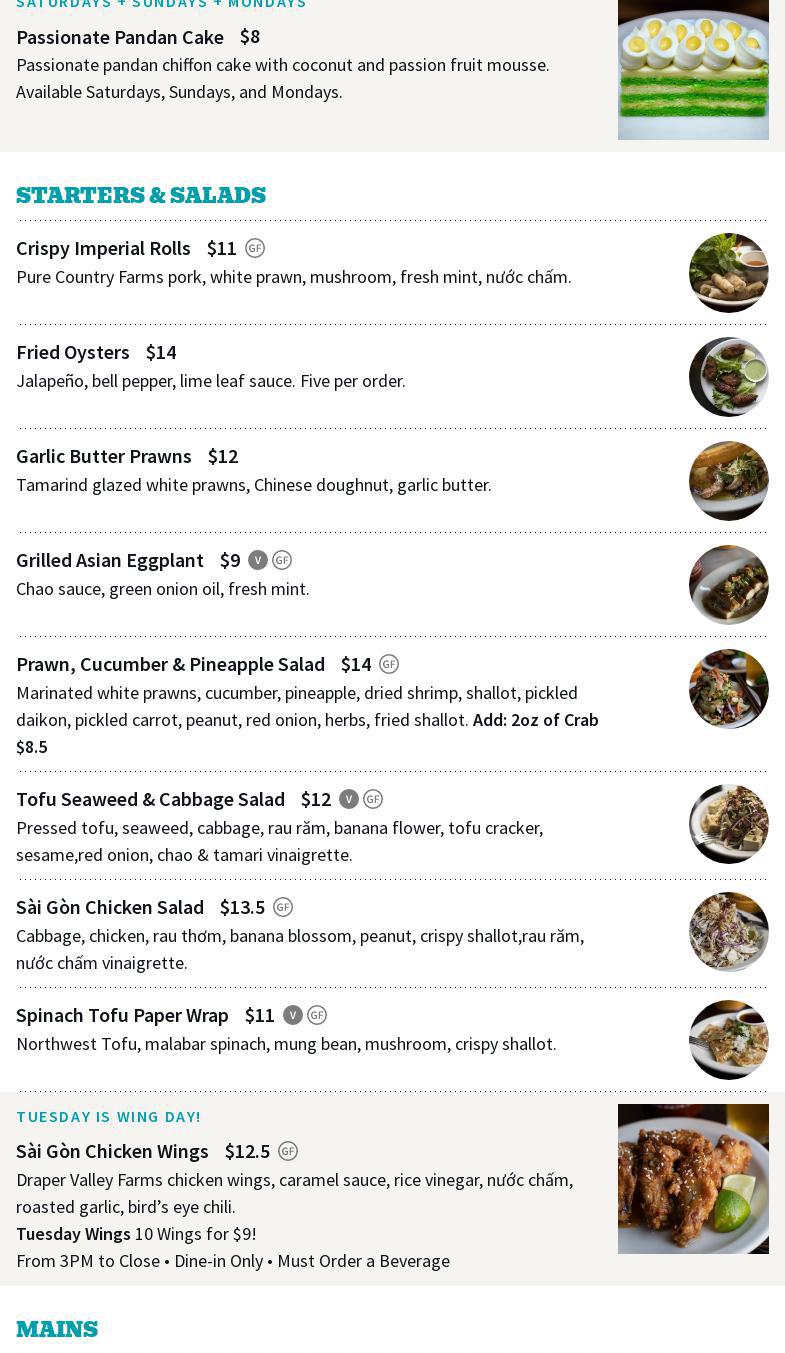This screenshot has height=1353, width=785.
Task: Open the Passionate Pandan Cake photo
Action: point(693,68)
